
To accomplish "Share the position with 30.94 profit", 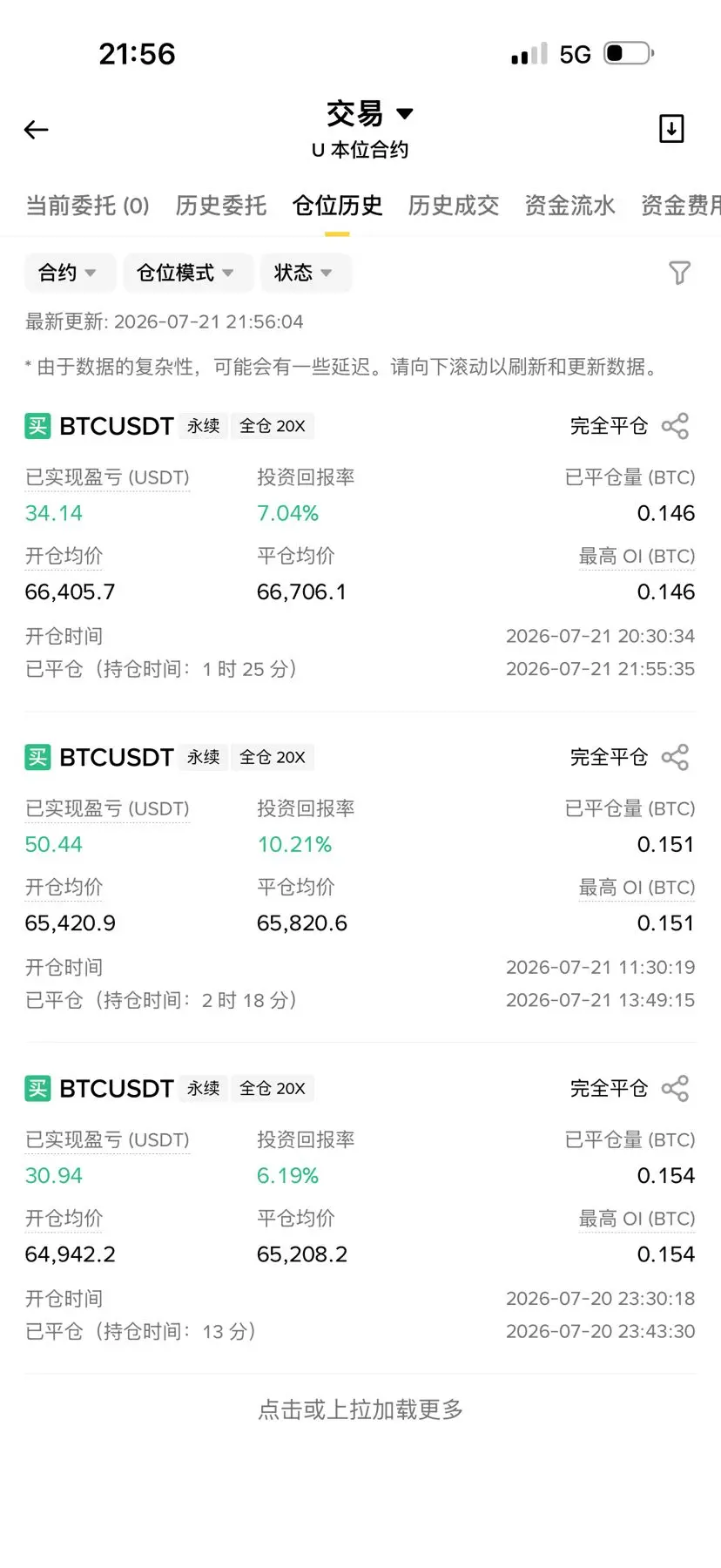I will (x=675, y=1088).
